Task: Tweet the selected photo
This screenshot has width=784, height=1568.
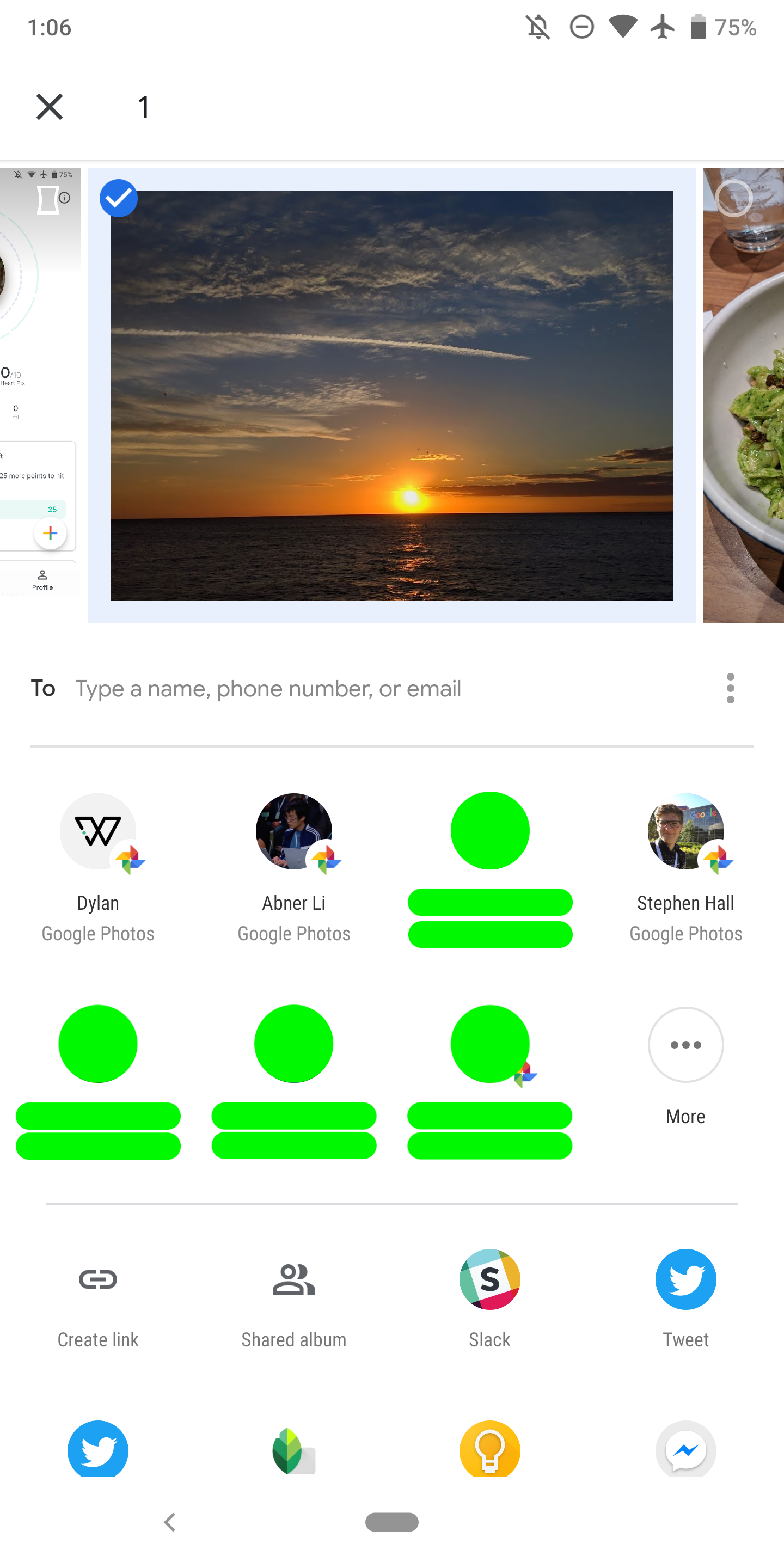Action: 686,1299
